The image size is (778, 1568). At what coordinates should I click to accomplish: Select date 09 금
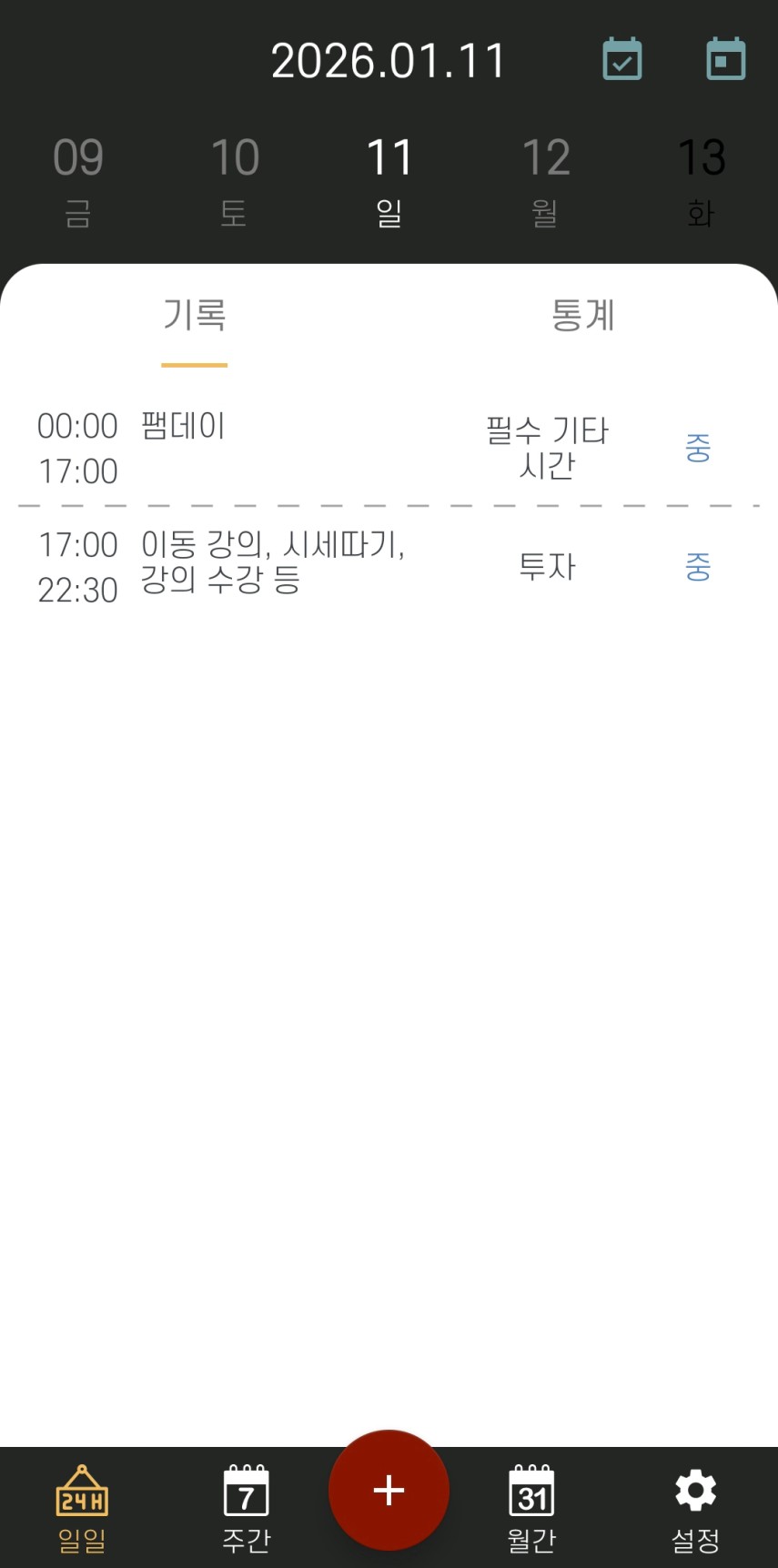click(78, 180)
